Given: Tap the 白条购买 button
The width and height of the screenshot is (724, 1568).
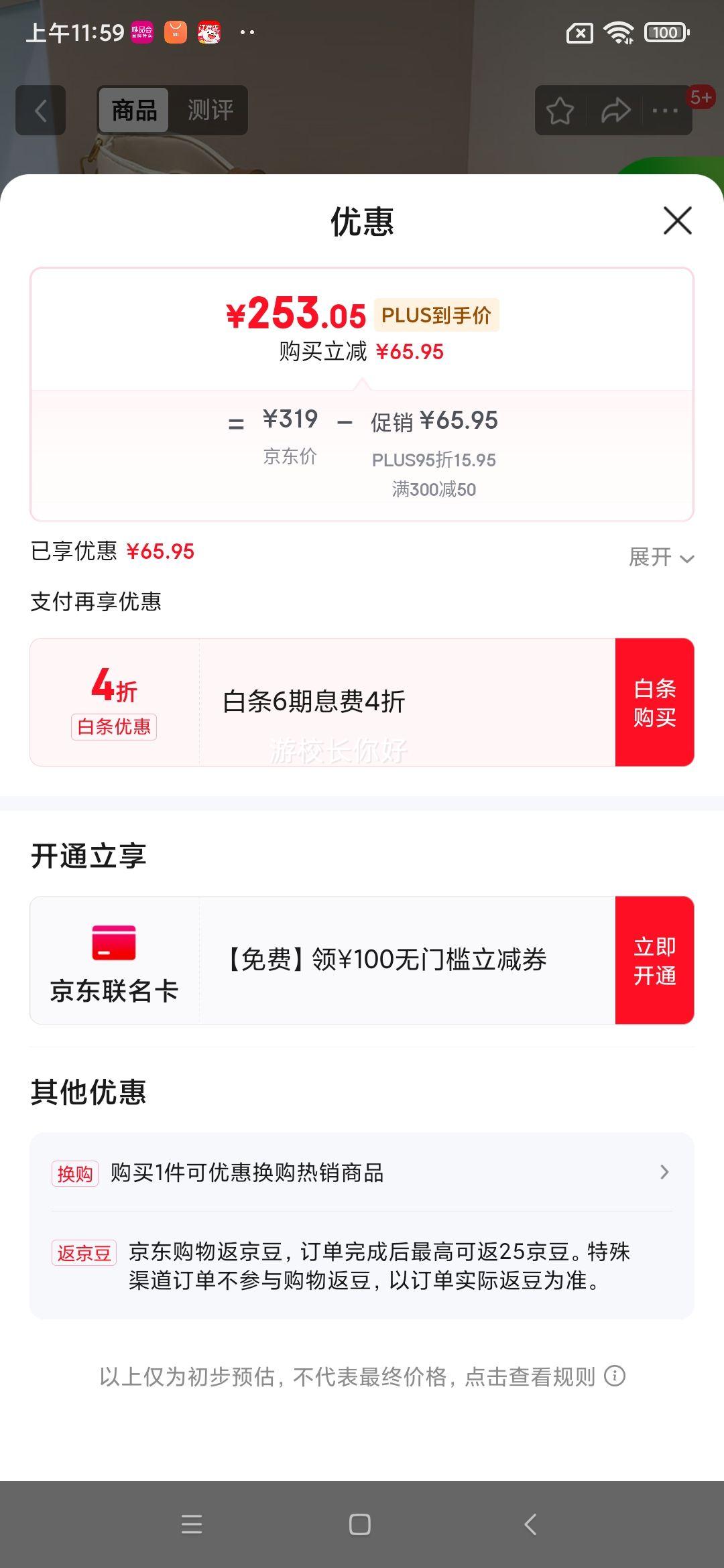Looking at the screenshot, I should point(654,702).
